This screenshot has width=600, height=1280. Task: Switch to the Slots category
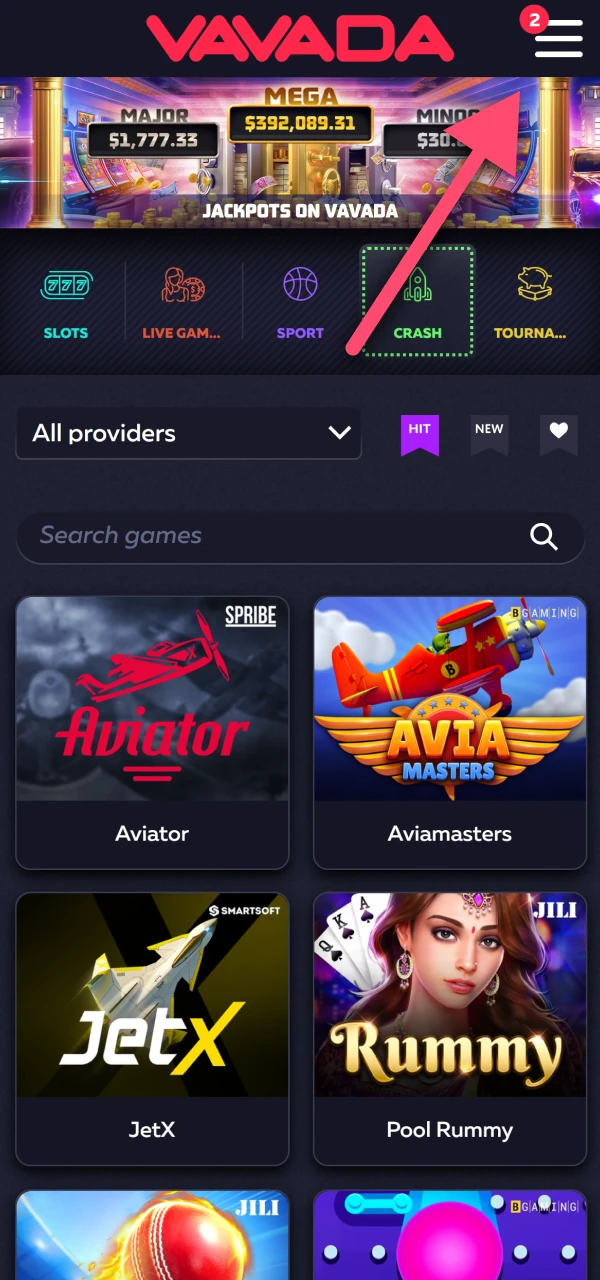pos(66,302)
